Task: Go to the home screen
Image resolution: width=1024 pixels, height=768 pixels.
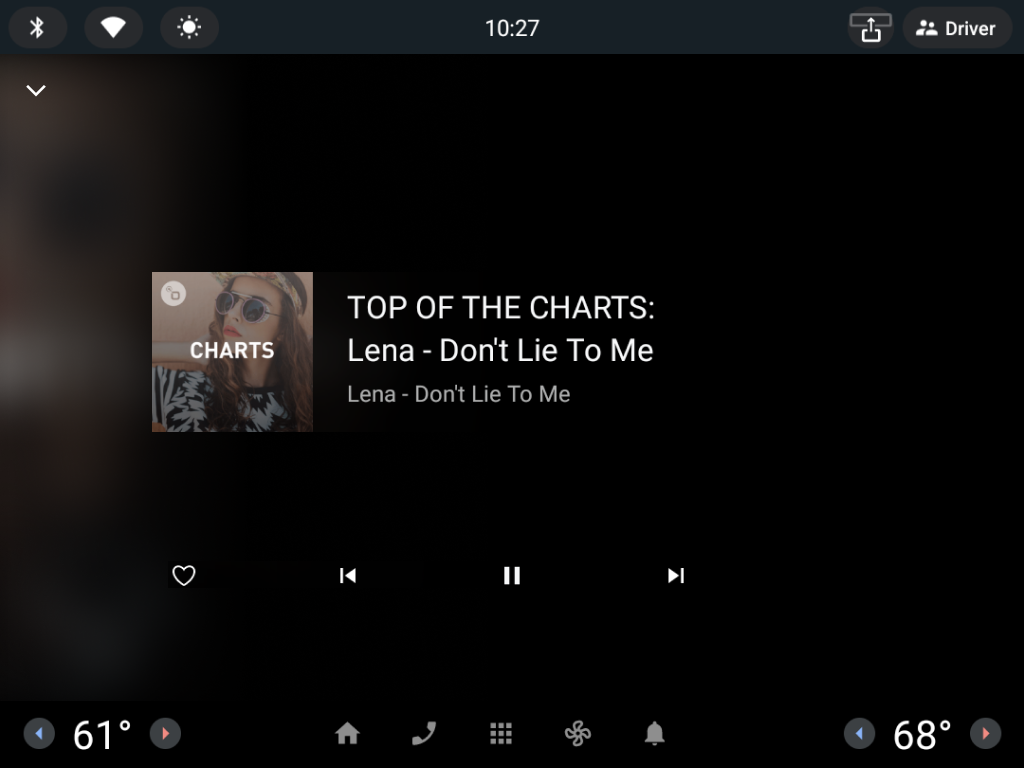Action: [347, 734]
